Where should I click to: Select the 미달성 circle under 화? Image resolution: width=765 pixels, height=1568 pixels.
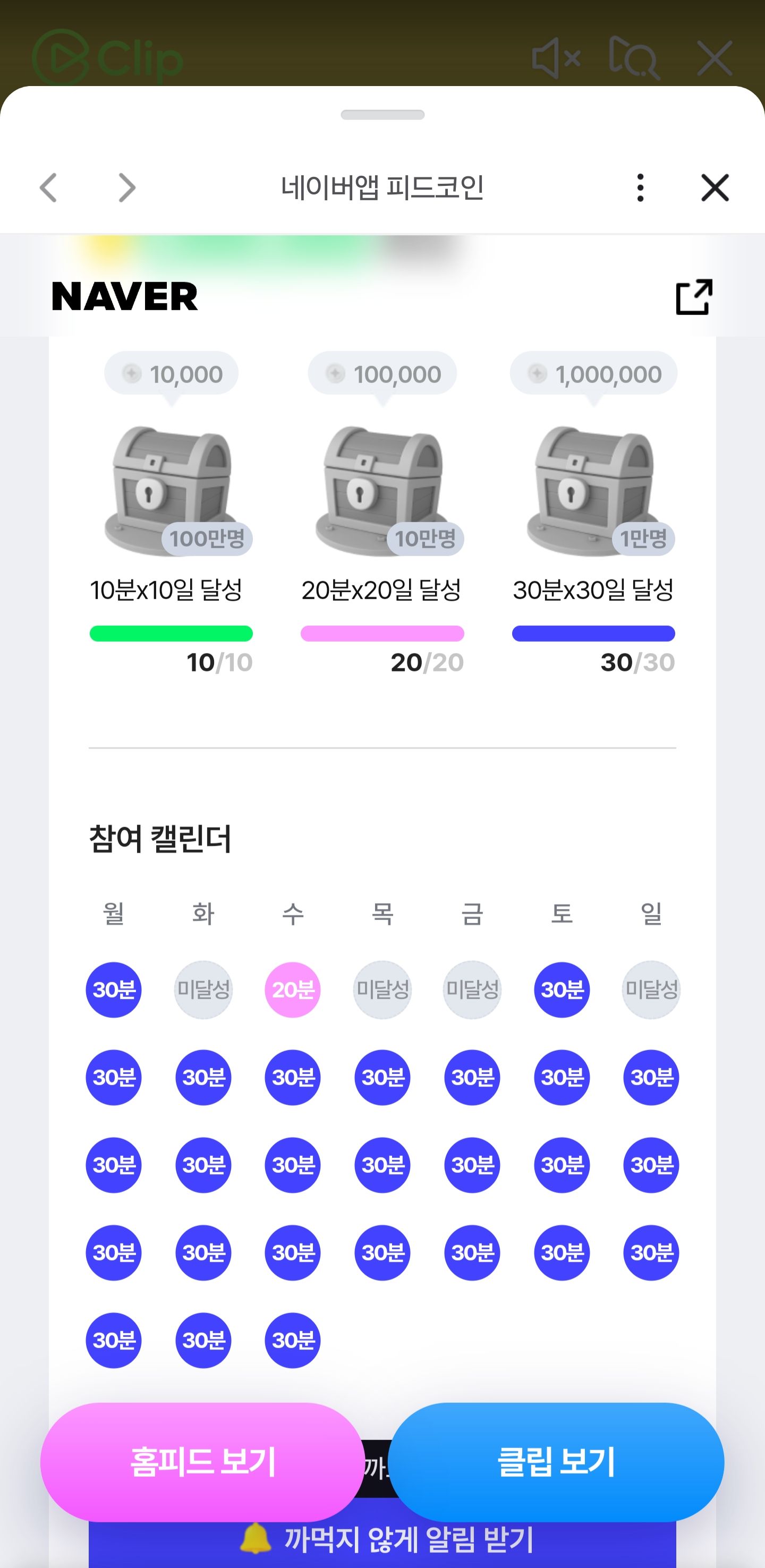click(202, 990)
